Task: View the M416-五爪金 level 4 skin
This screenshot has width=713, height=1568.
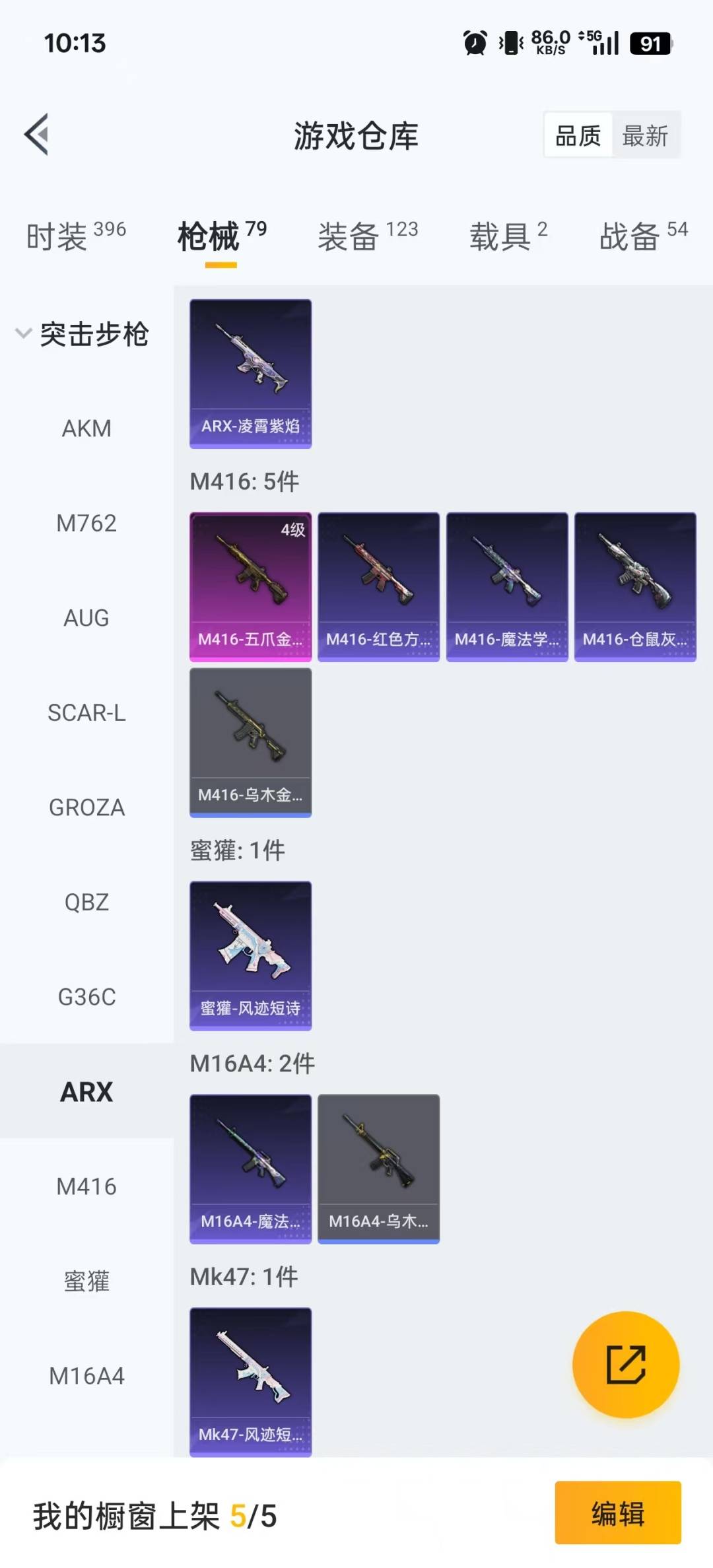Action: 250,586
